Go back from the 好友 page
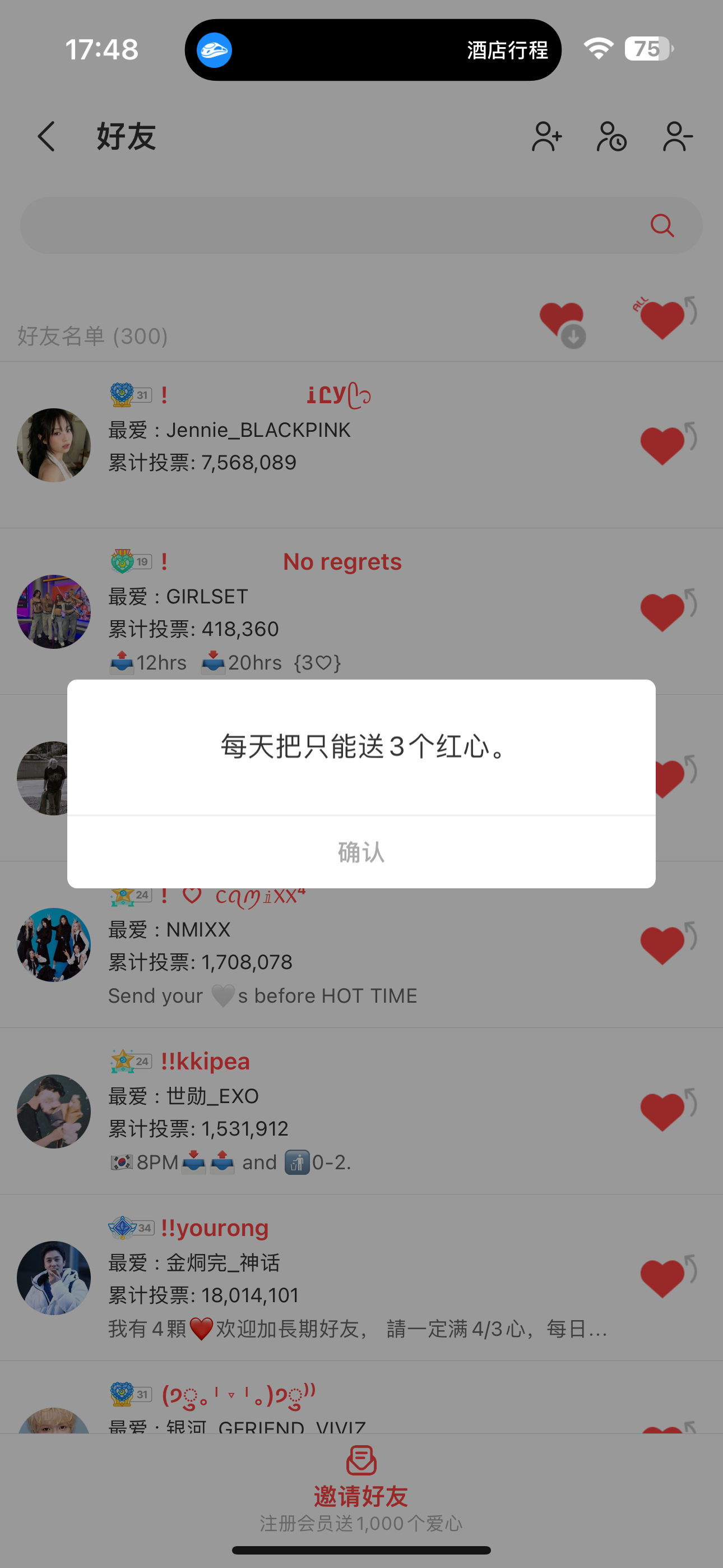The image size is (723, 1568). click(47, 136)
